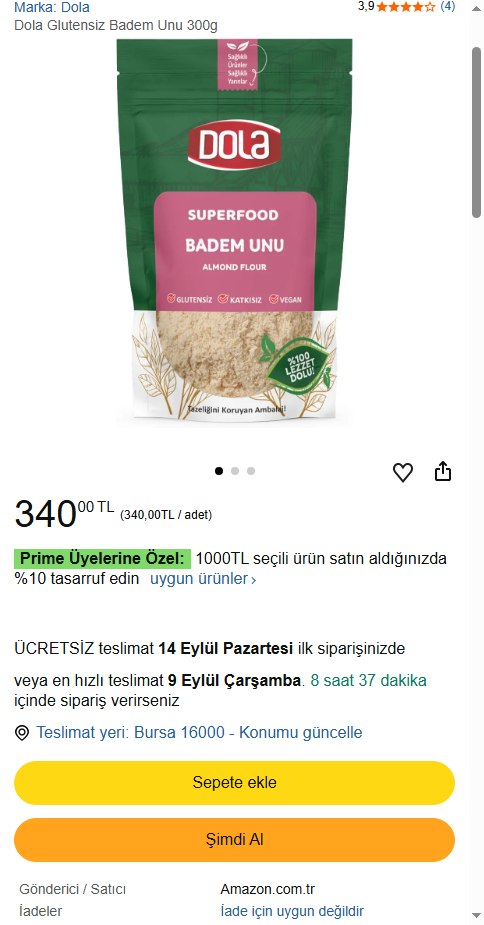Tap scrollbar up arrow at top
The image size is (484, 925).
476,8
